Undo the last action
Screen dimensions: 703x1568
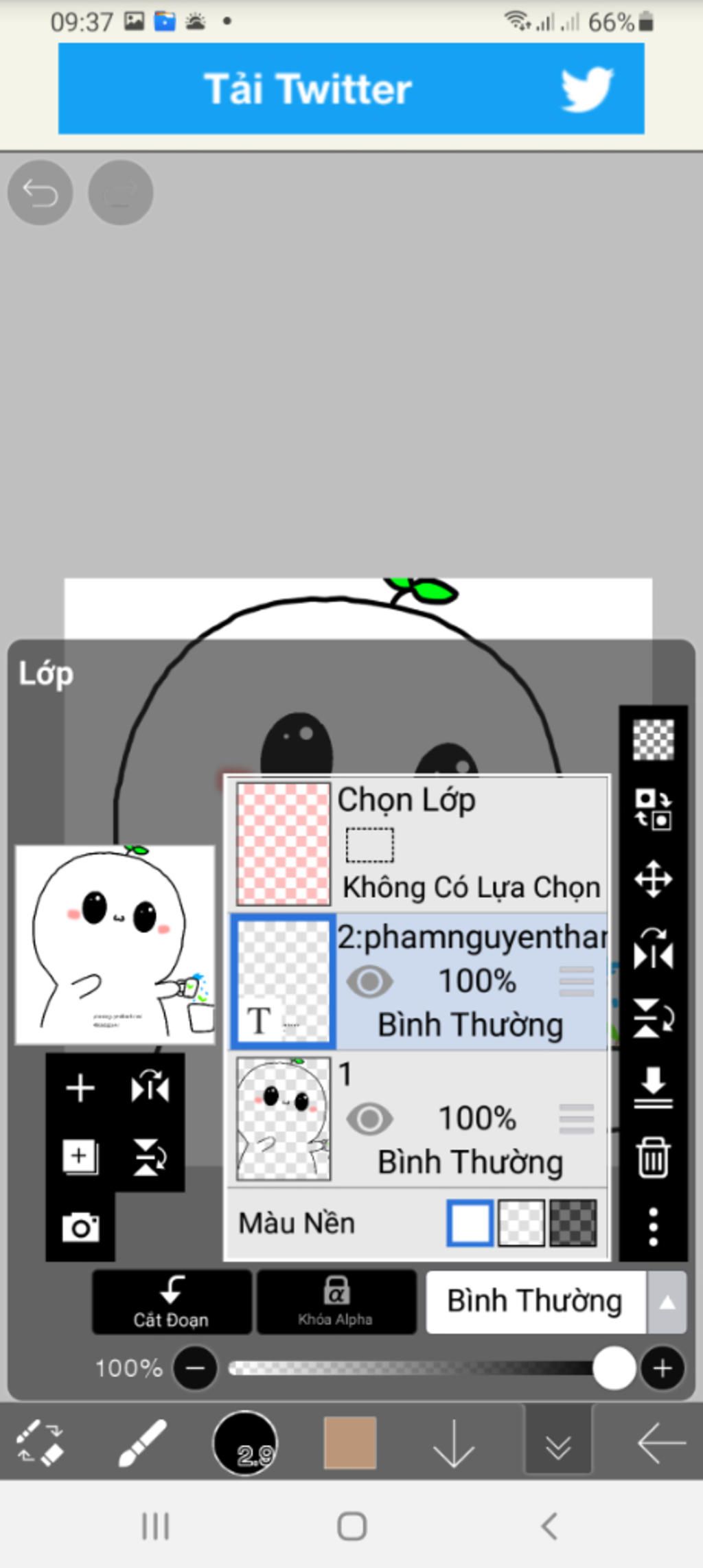[40, 192]
